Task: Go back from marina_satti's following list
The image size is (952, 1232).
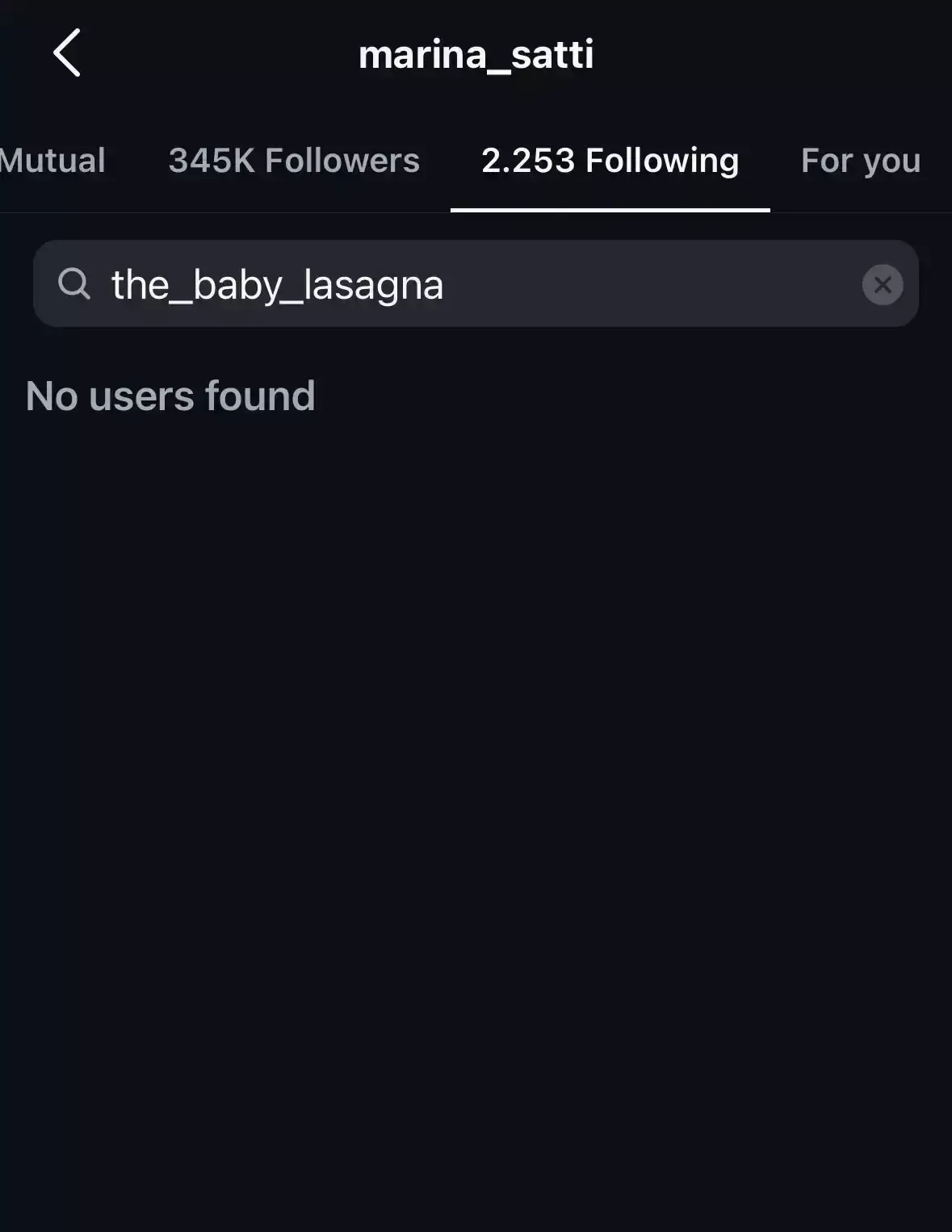Action: coord(67,53)
